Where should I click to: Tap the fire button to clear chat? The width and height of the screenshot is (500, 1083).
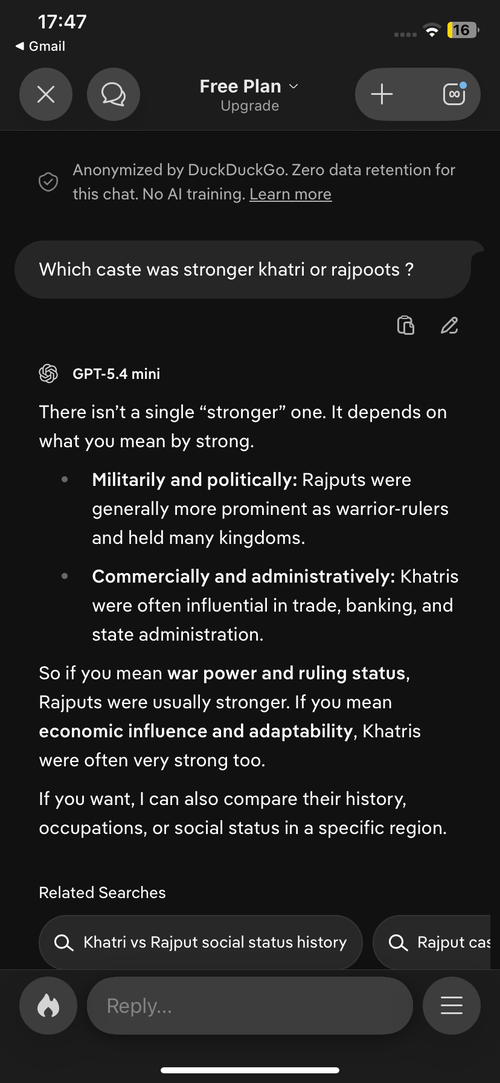pos(48,1006)
